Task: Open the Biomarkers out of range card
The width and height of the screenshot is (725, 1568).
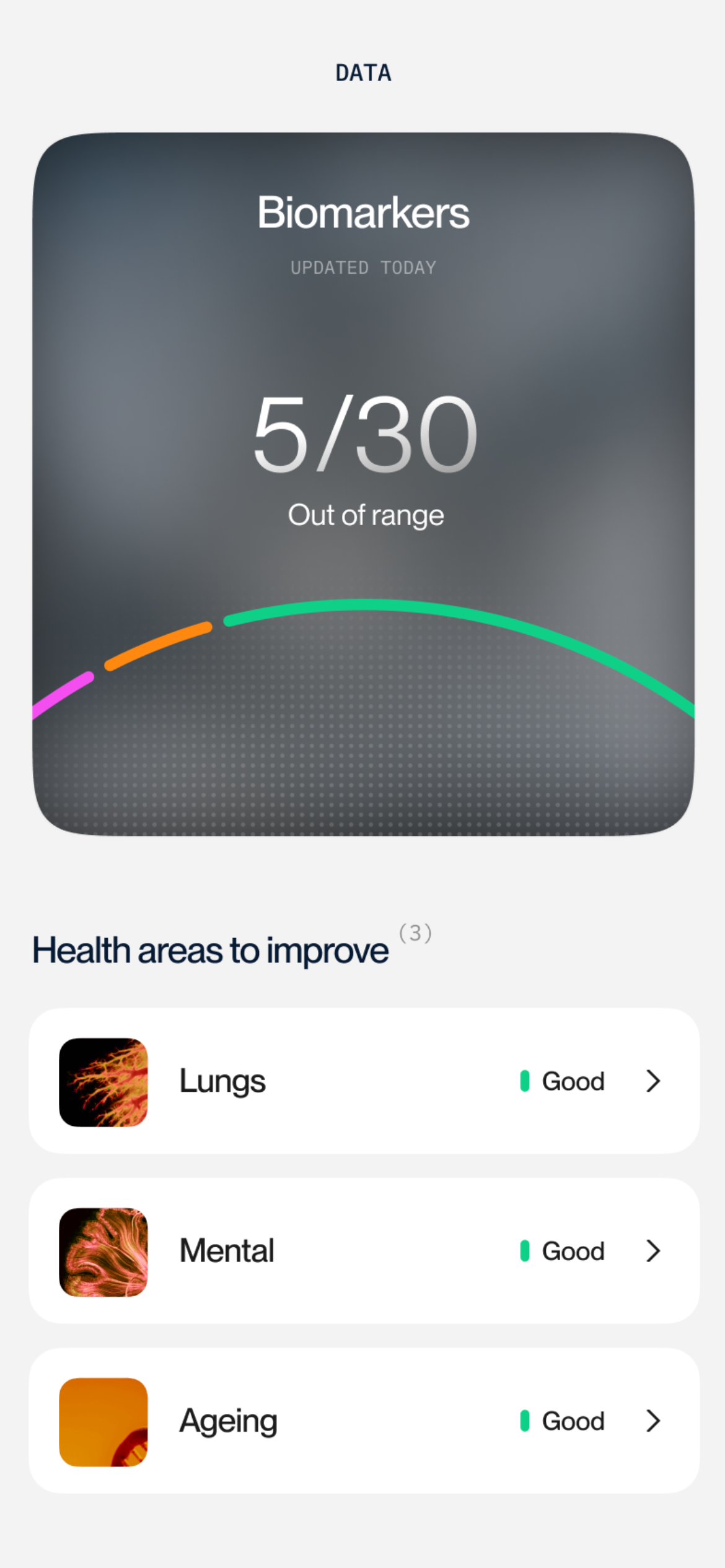Action: [363, 483]
